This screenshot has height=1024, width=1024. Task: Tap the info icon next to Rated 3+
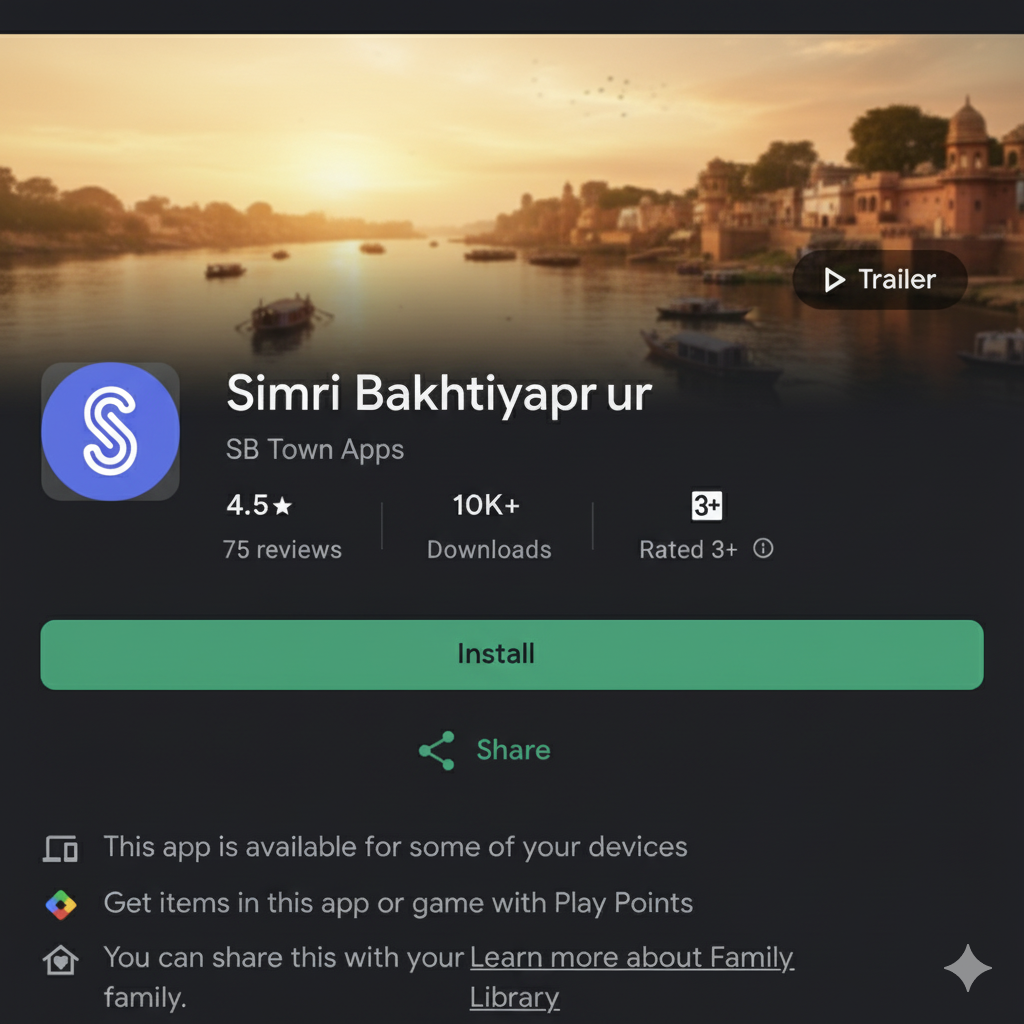(763, 549)
